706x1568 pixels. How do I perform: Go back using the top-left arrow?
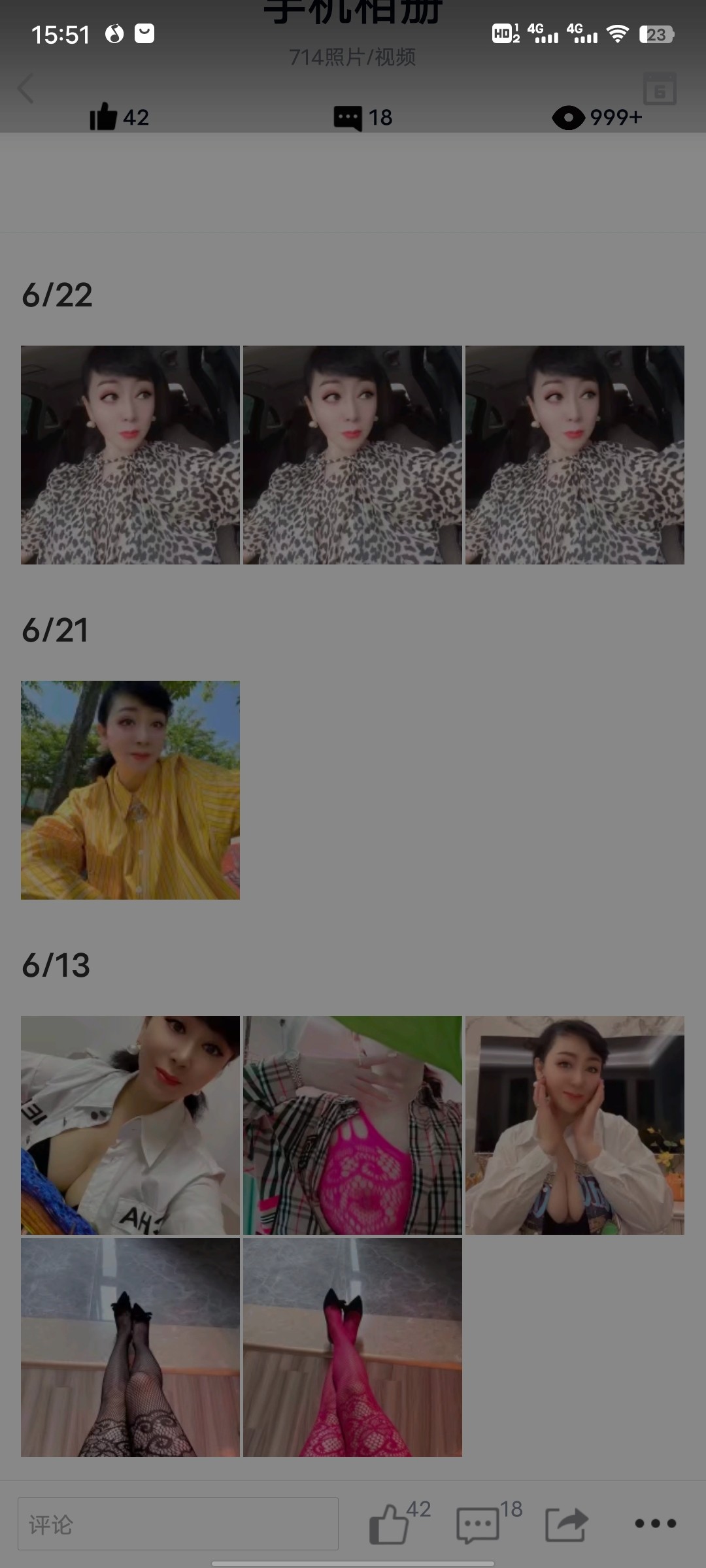pos(26,89)
